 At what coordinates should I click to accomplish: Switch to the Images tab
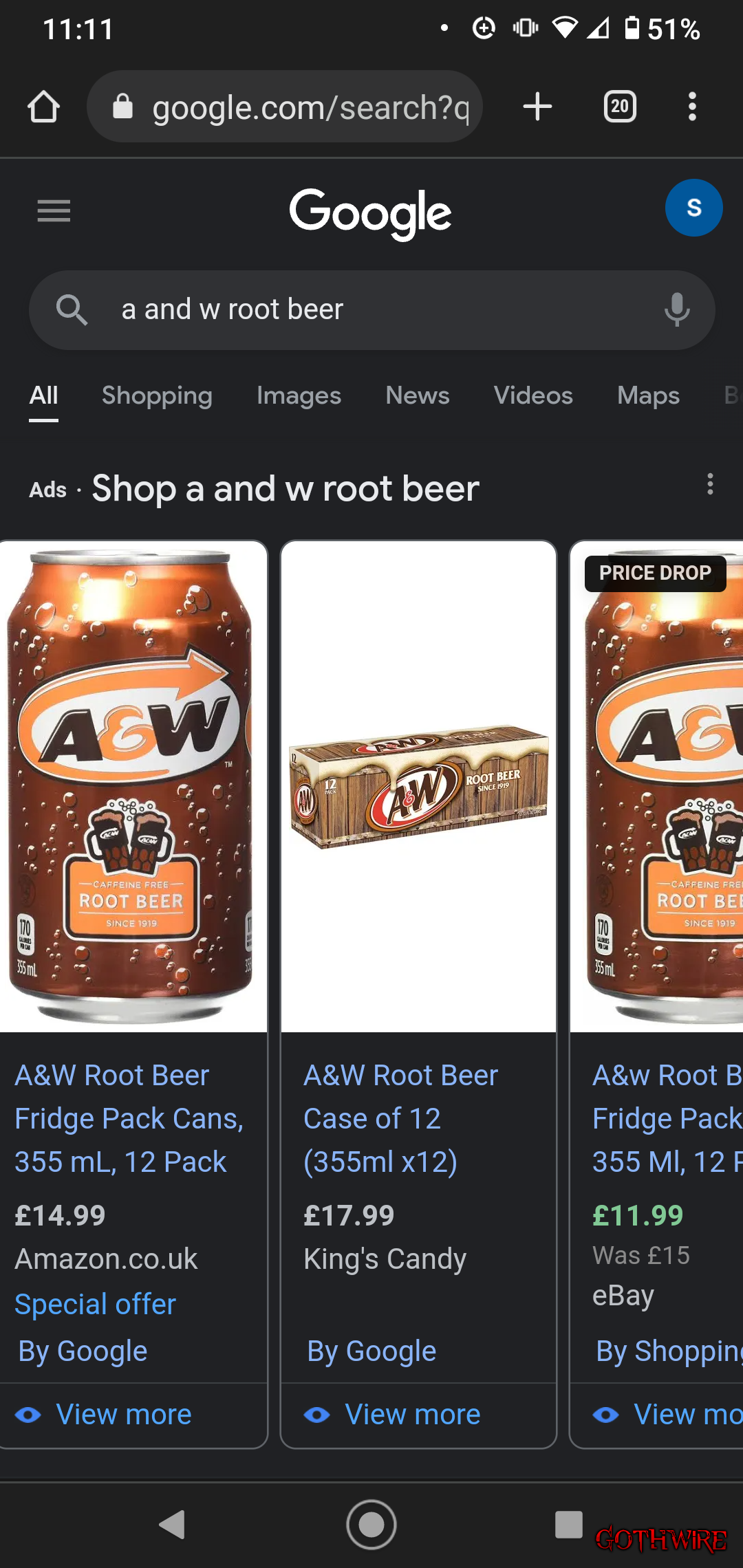click(x=299, y=395)
